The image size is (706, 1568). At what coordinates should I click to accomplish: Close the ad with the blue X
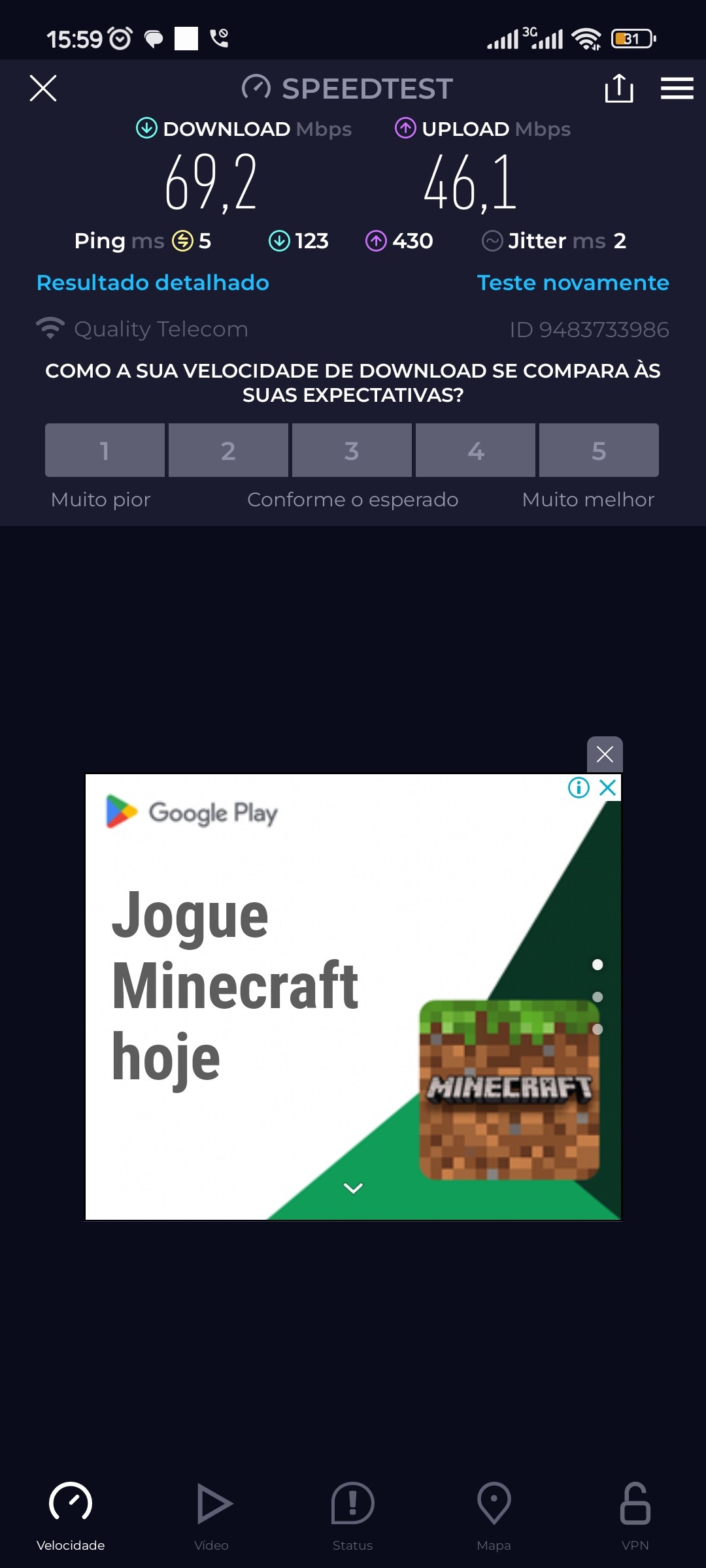[x=608, y=788]
